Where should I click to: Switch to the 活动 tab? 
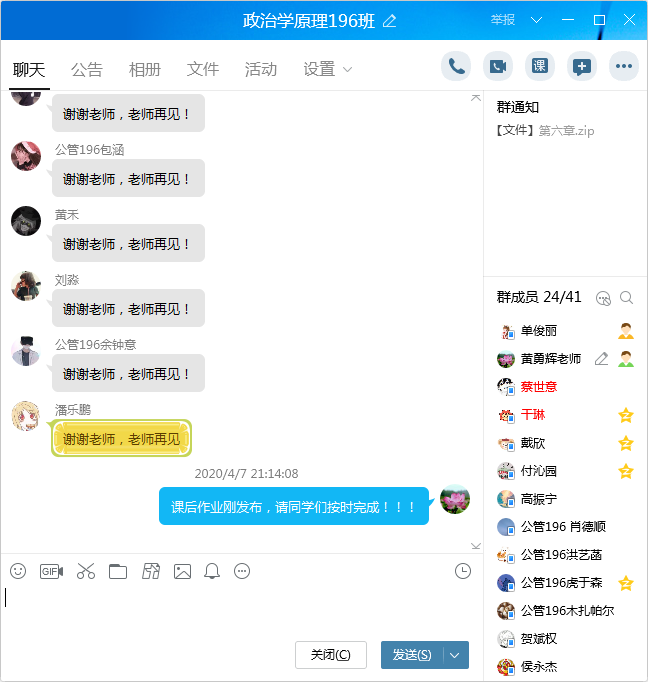pyautogui.click(x=261, y=69)
